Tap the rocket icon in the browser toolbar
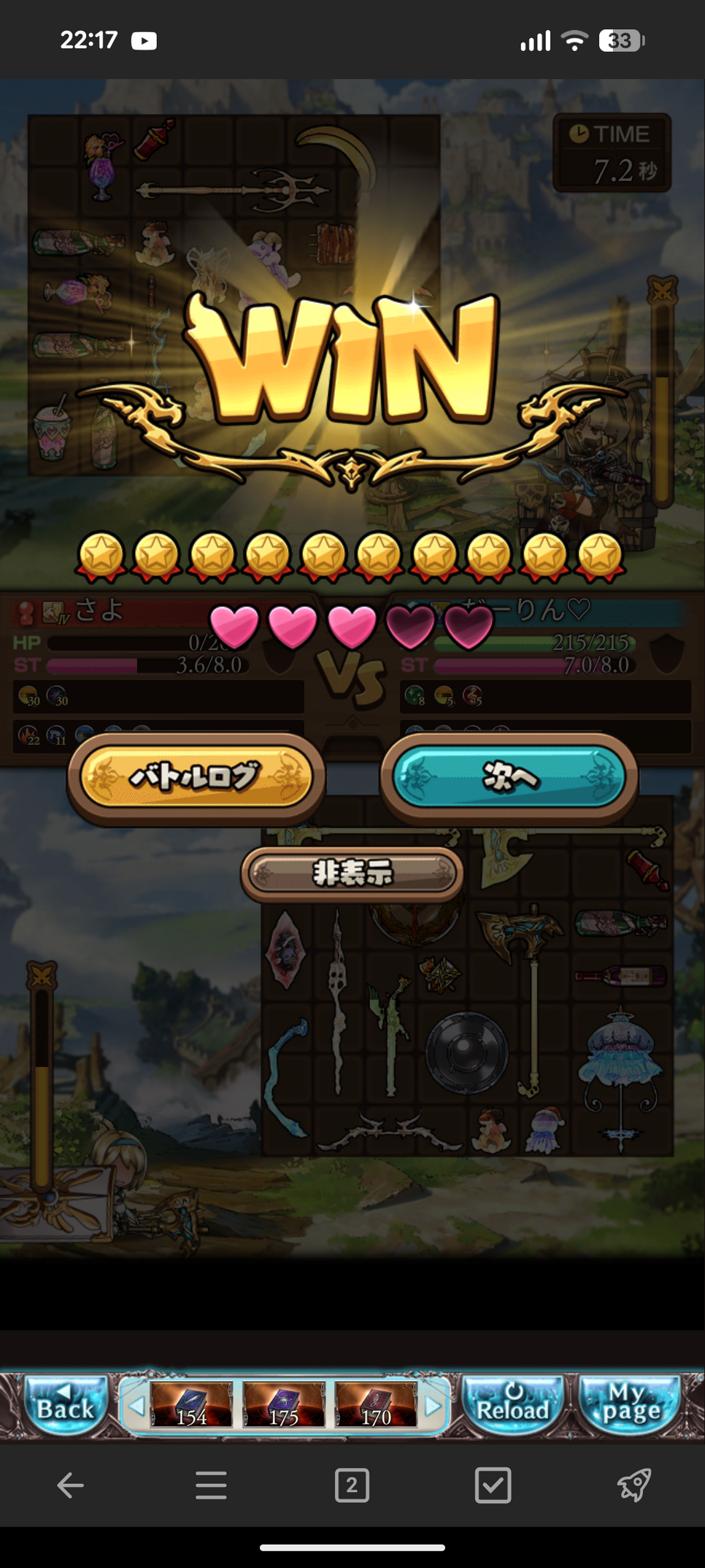Screen dimensions: 705x1568 [633, 1485]
